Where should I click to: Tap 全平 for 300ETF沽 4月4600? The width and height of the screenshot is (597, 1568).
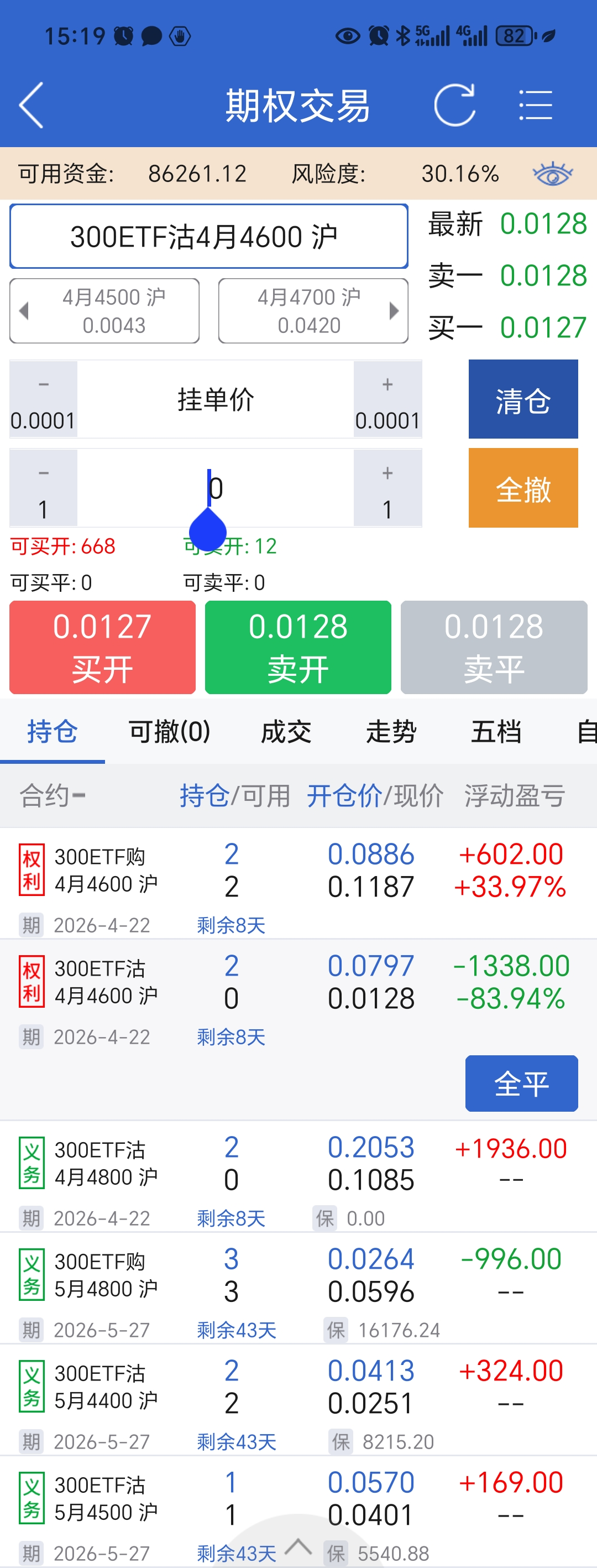[521, 1083]
